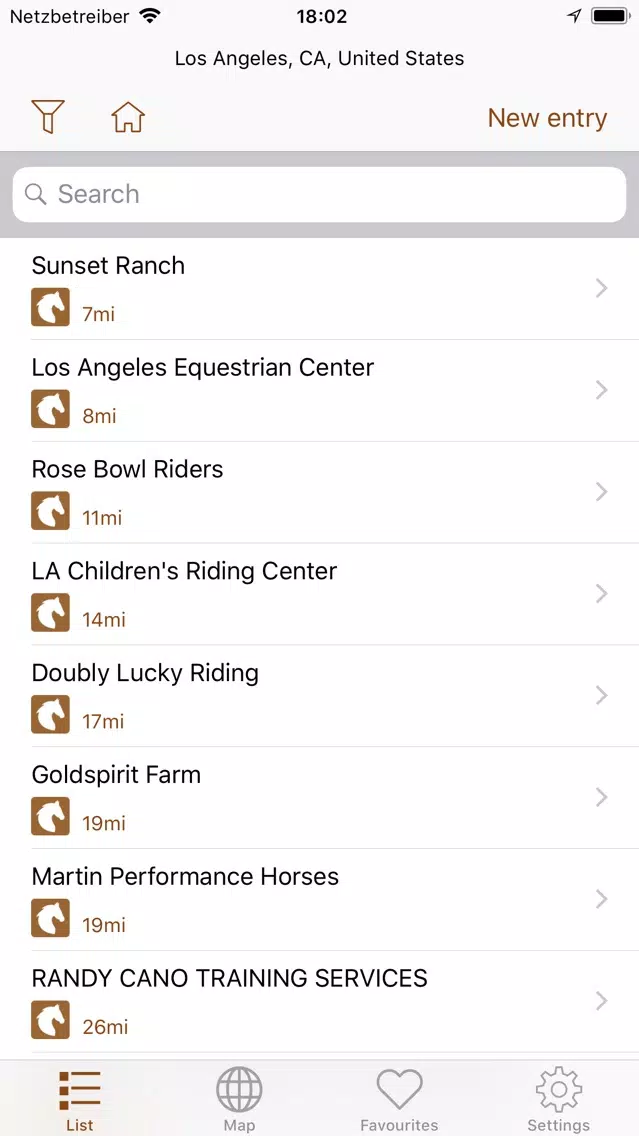Open Doubly Lucky Riding
Screen dimensions: 639x1136
point(320,696)
